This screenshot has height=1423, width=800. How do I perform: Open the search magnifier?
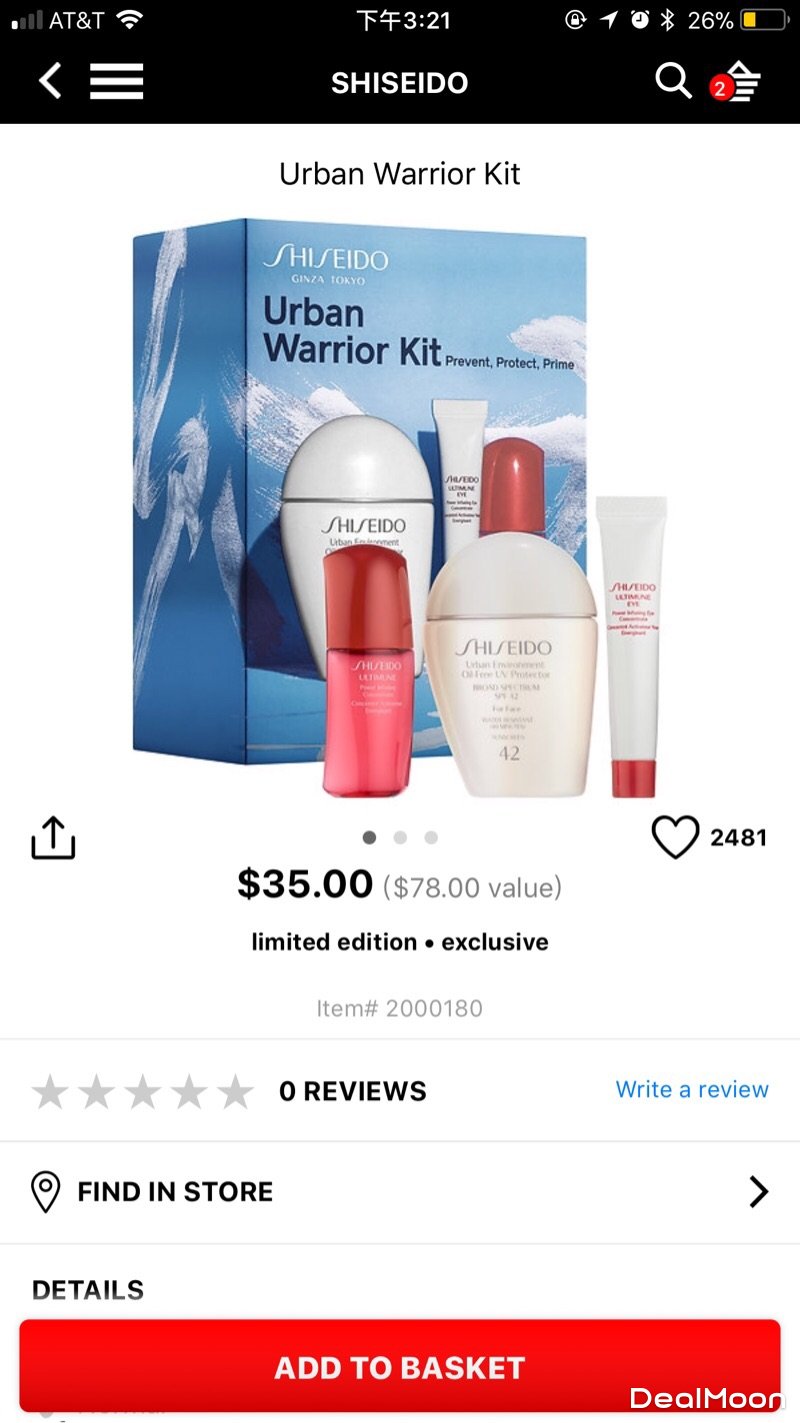pos(673,81)
